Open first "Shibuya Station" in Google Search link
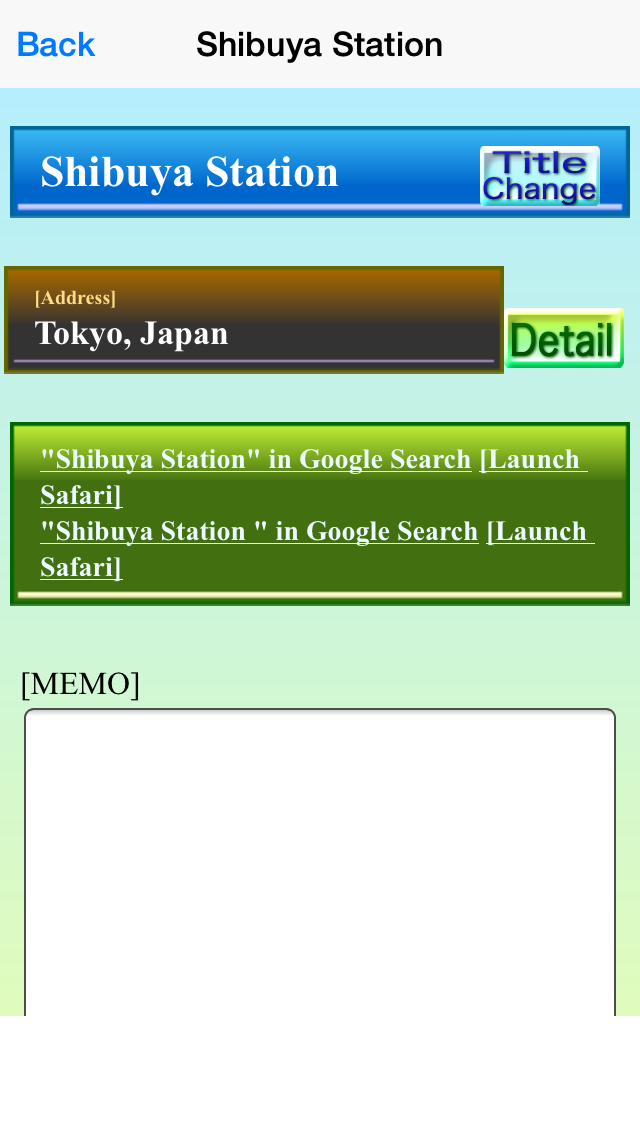 (255, 459)
